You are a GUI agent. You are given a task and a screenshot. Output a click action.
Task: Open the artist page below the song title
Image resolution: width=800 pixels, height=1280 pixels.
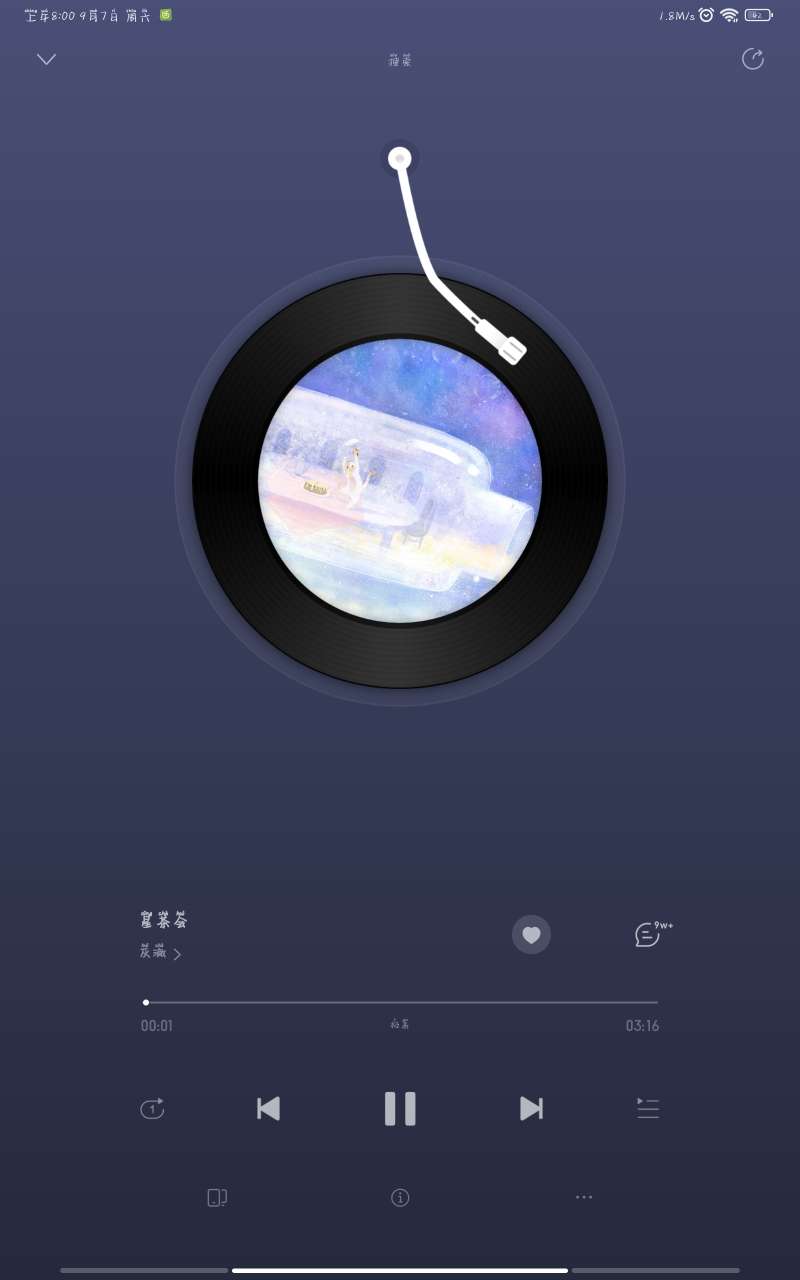[x=160, y=953]
